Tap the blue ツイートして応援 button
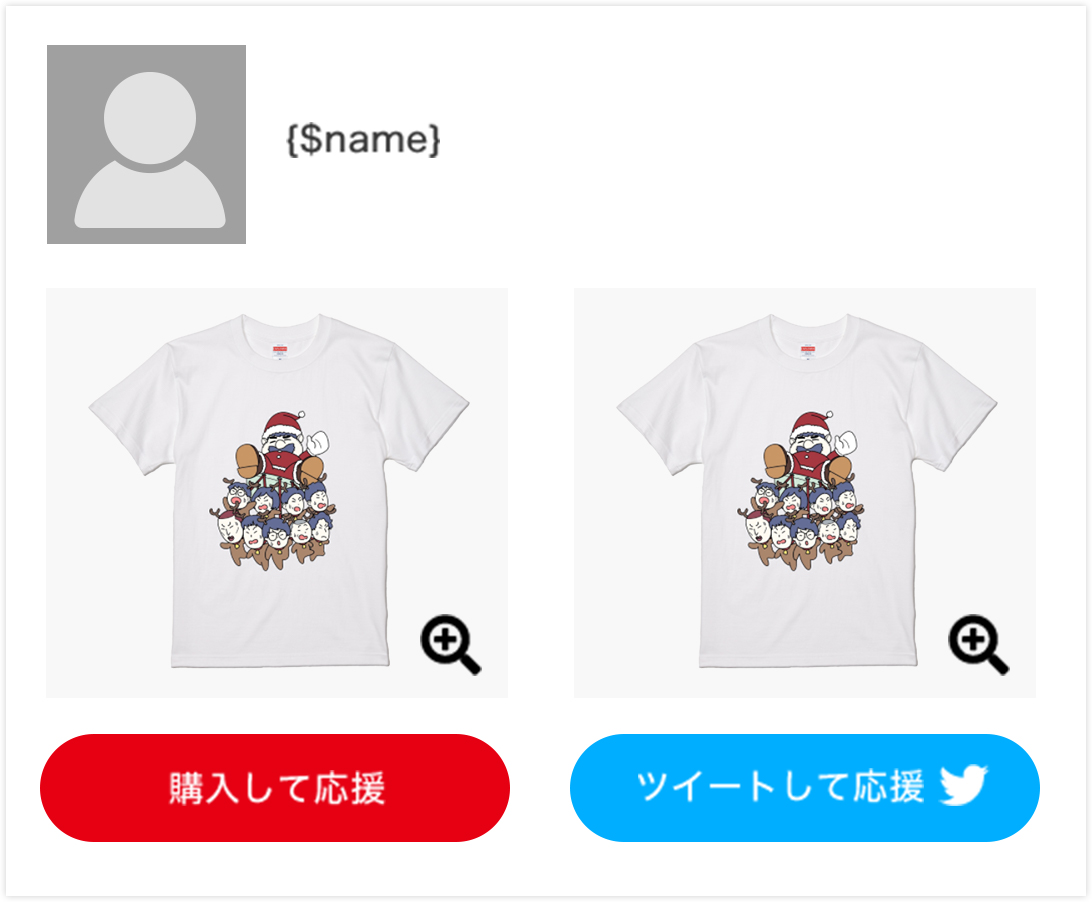The width and height of the screenshot is (1092, 902). (805, 788)
